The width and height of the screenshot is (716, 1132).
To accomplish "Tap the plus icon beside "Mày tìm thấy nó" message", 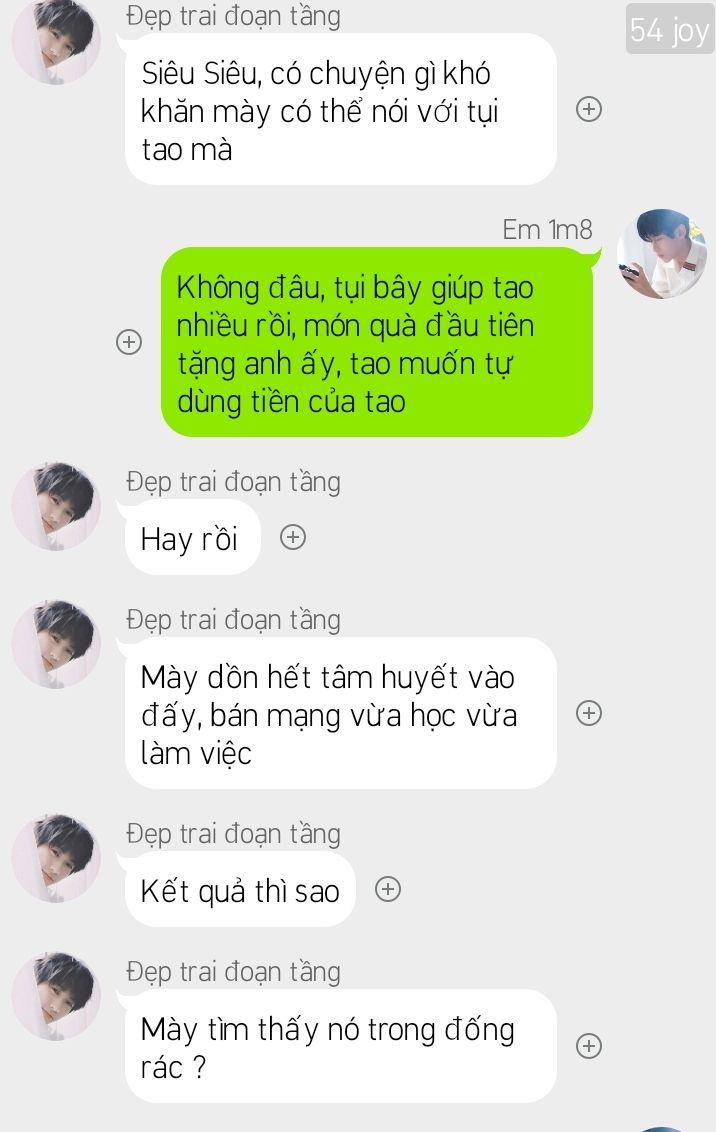I will pos(589,1046).
